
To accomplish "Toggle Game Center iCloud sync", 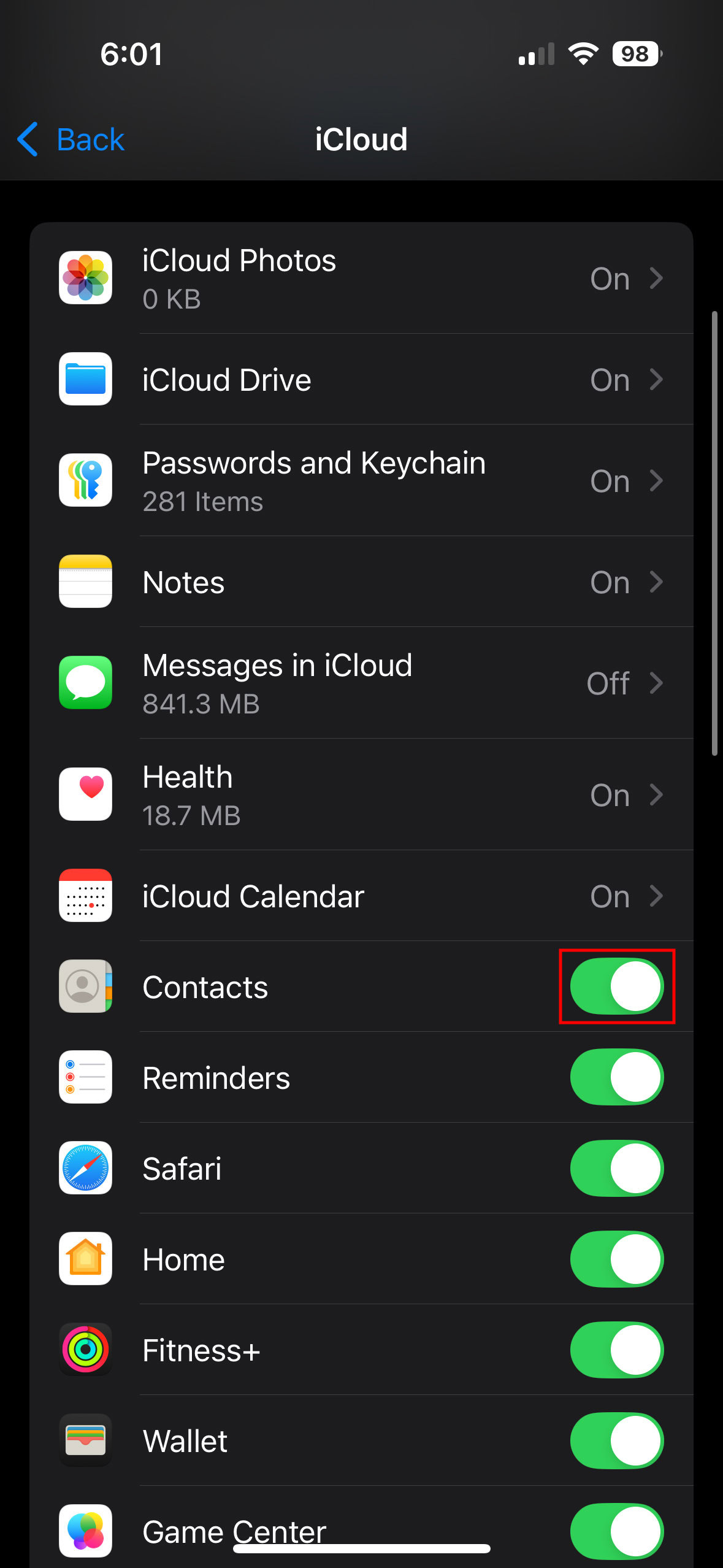I will click(616, 1531).
